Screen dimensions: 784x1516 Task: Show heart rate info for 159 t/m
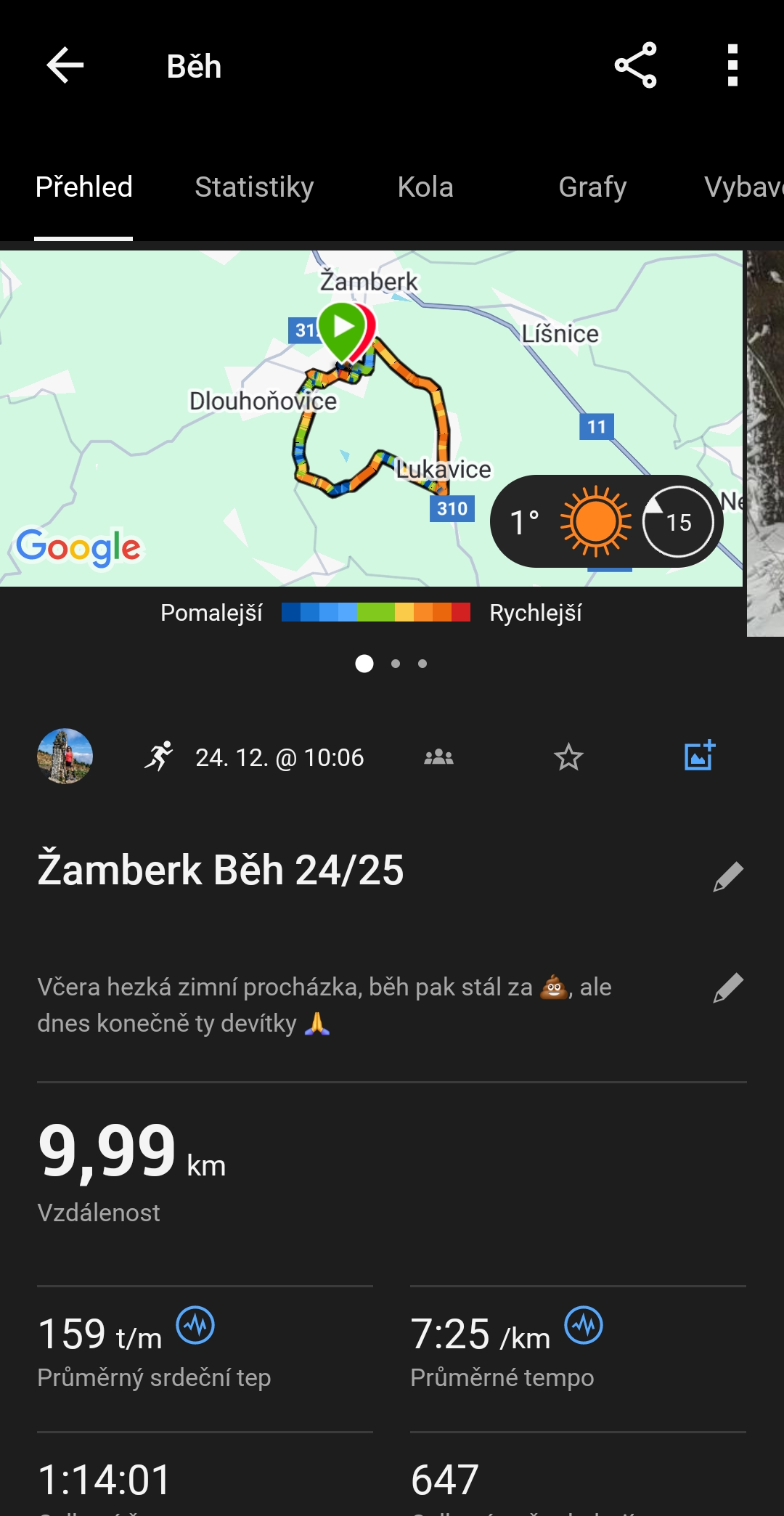pyautogui.click(x=196, y=1325)
